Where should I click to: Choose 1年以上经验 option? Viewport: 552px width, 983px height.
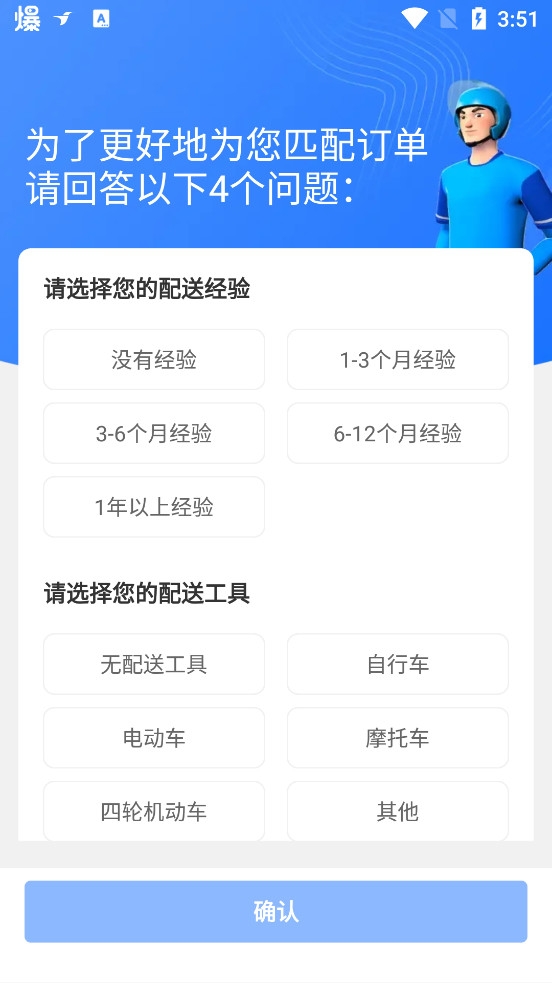pos(154,507)
